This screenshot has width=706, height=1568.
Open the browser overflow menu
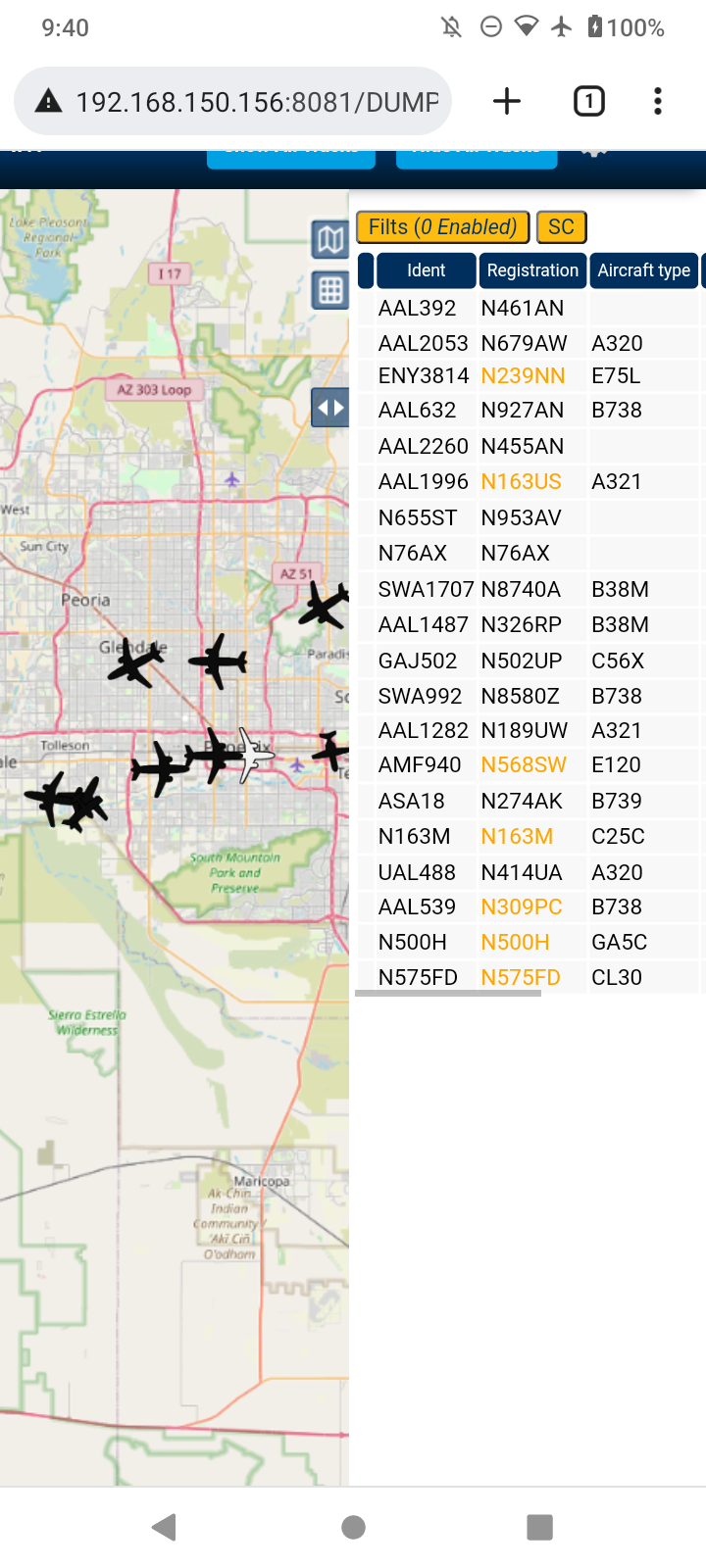tap(658, 101)
